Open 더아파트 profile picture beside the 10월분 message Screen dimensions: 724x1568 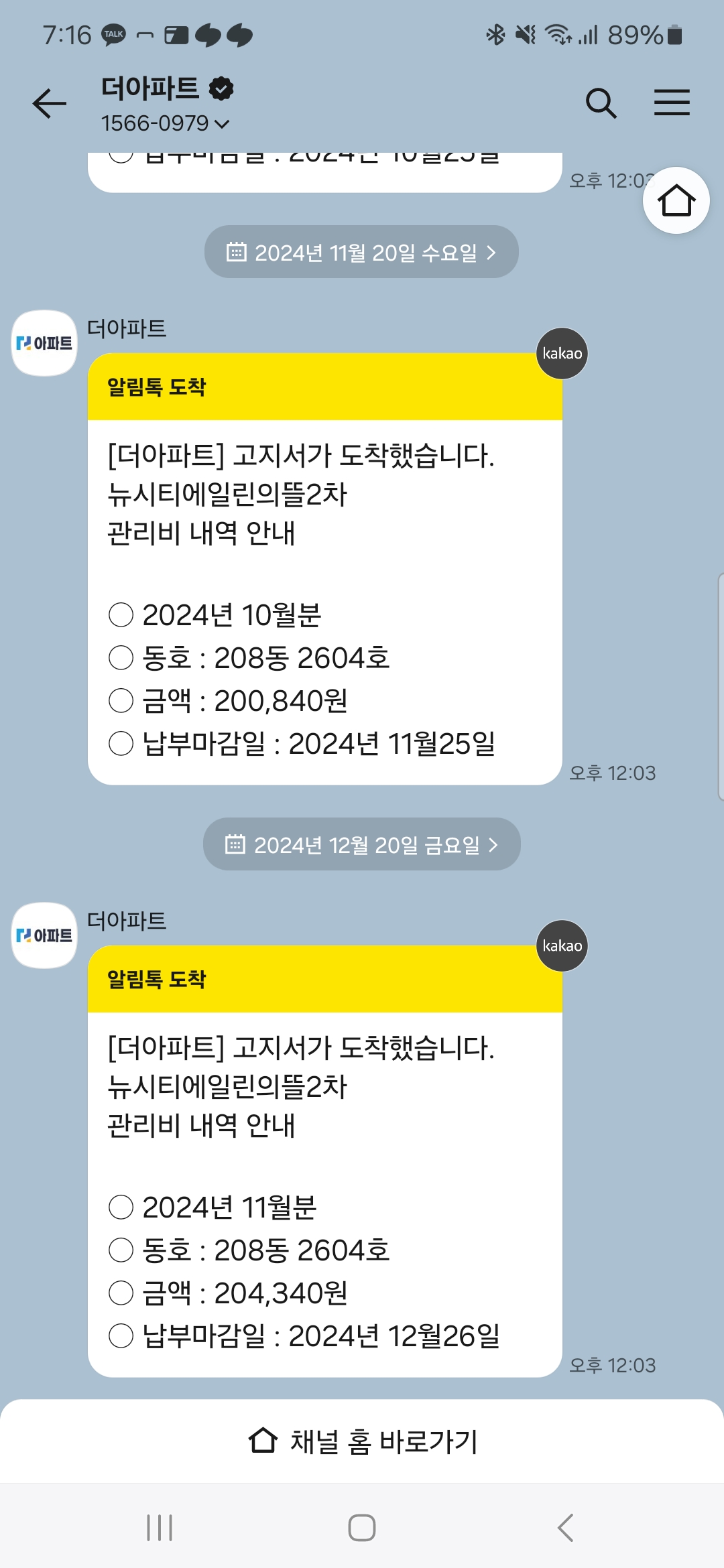click(44, 343)
